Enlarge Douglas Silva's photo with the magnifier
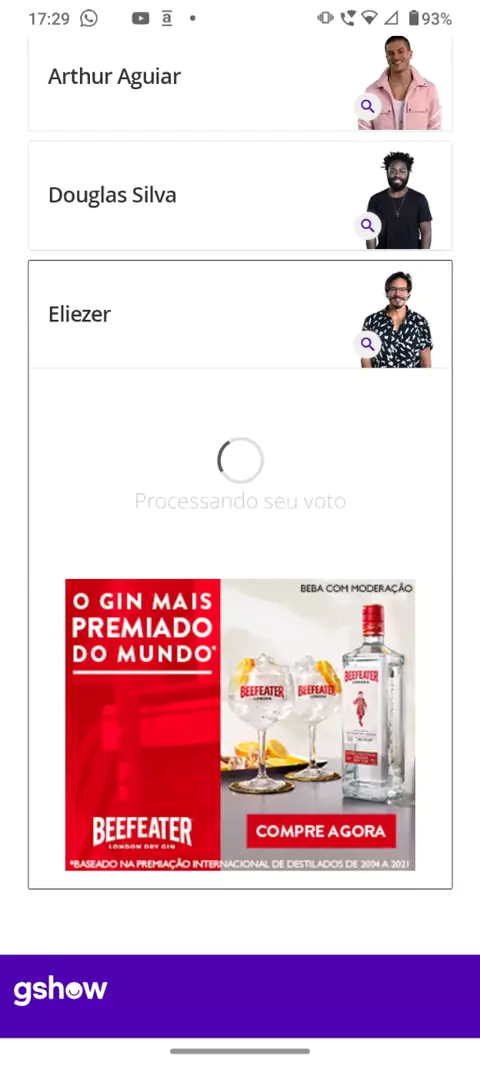 (368, 226)
